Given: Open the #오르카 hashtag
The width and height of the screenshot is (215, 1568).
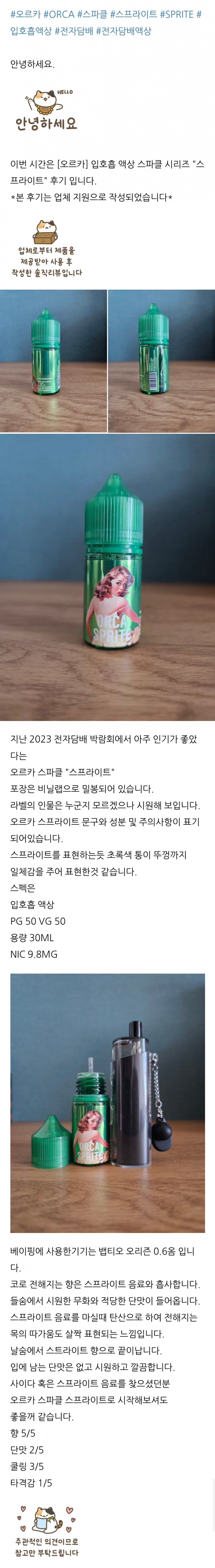Looking at the screenshot, I should tap(25, 14).
